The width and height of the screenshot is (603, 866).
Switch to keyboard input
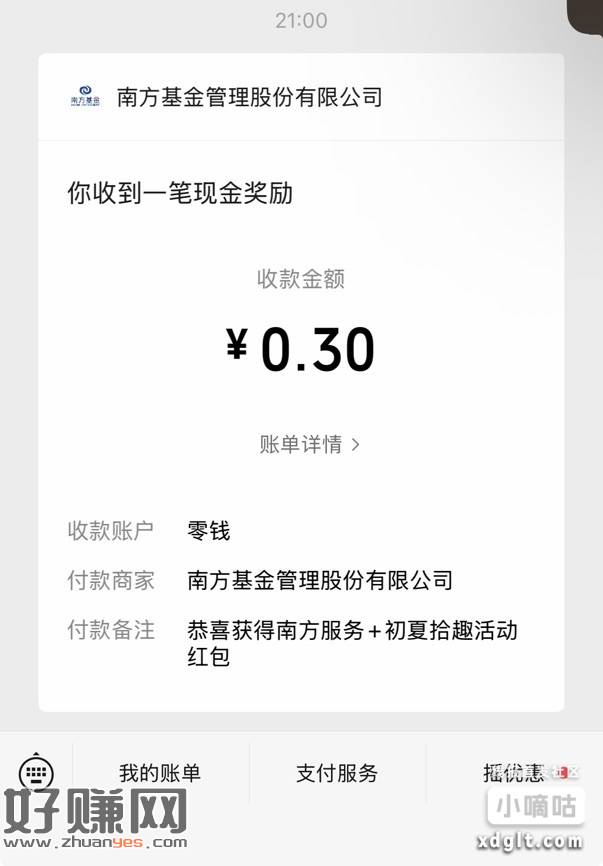pos(36,772)
